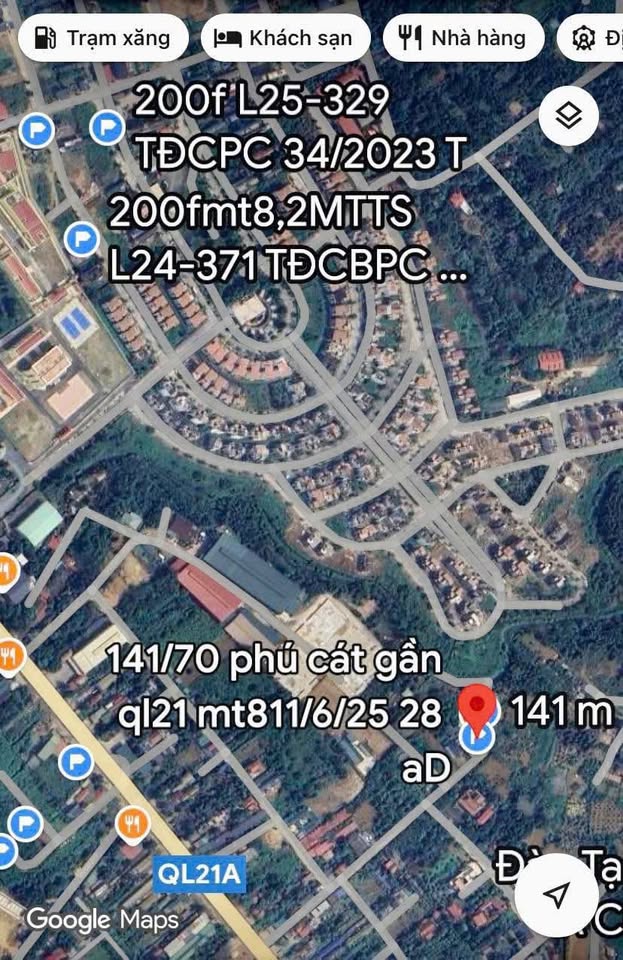
Task: Open the map layers button
Action: pyautogui.click(x=568, y=117)
